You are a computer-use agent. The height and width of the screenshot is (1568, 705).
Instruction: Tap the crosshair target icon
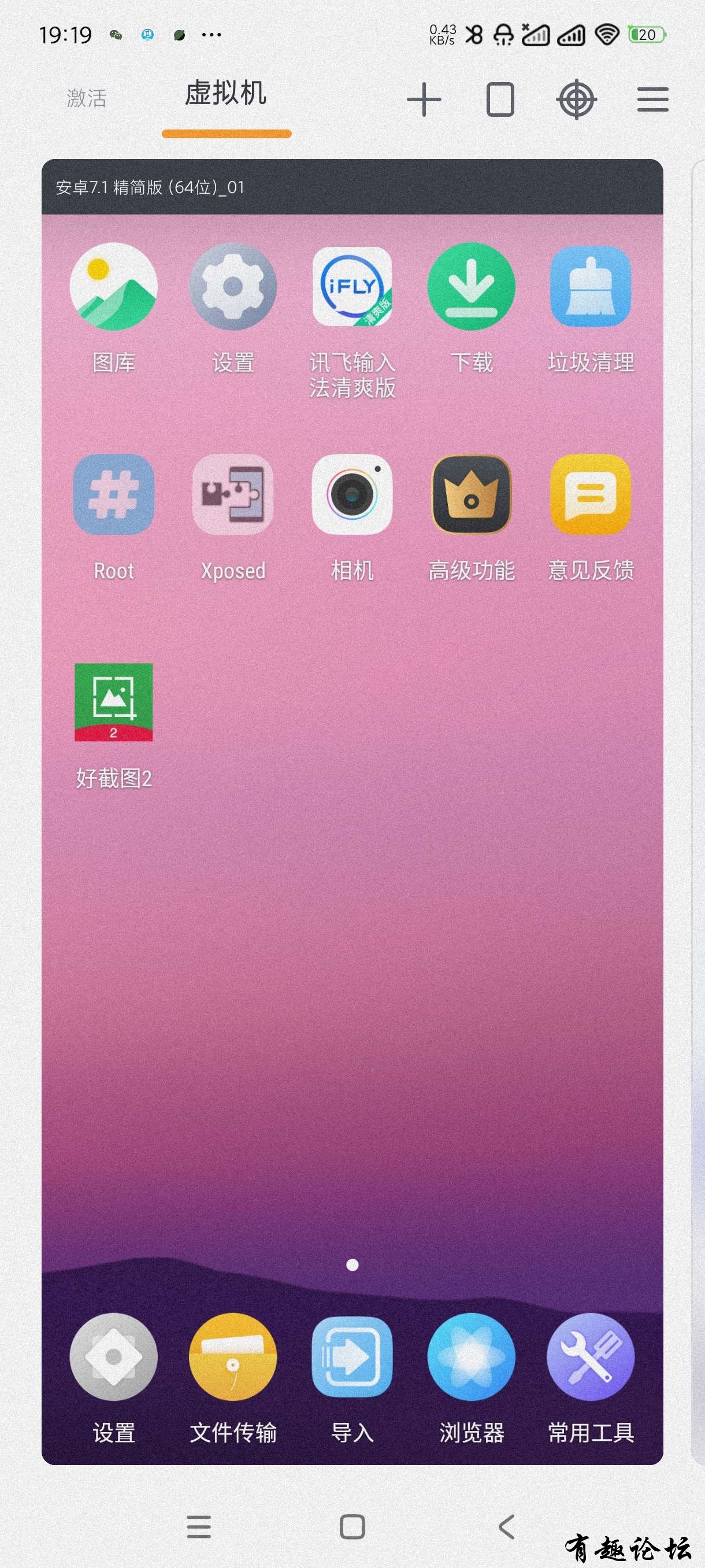tap(576, 99)
